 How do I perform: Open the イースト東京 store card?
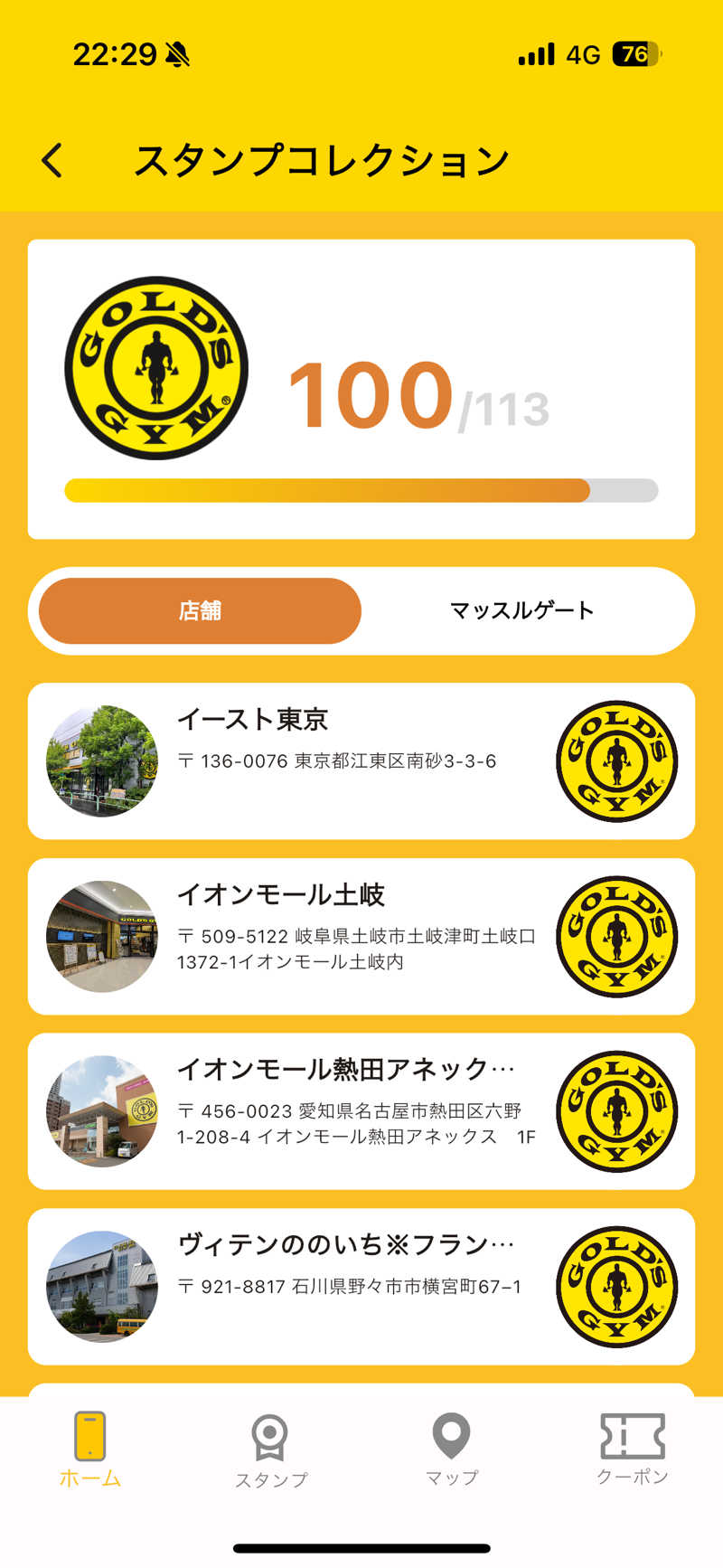pyautogui.click(x=361, y=760)
